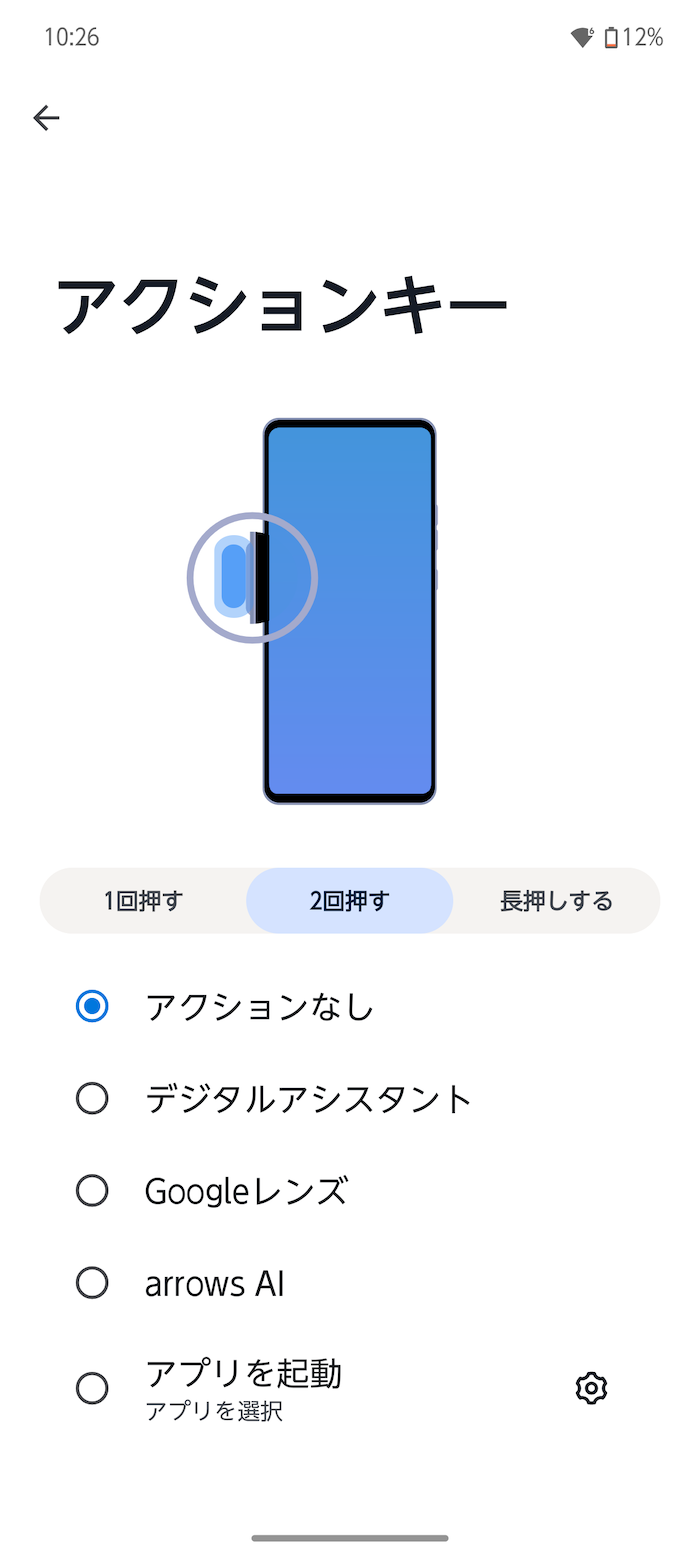Viewport: 700px width, 1558px height.
Task: Go back using the top-left arrow
Action: [x=46, y=118]
